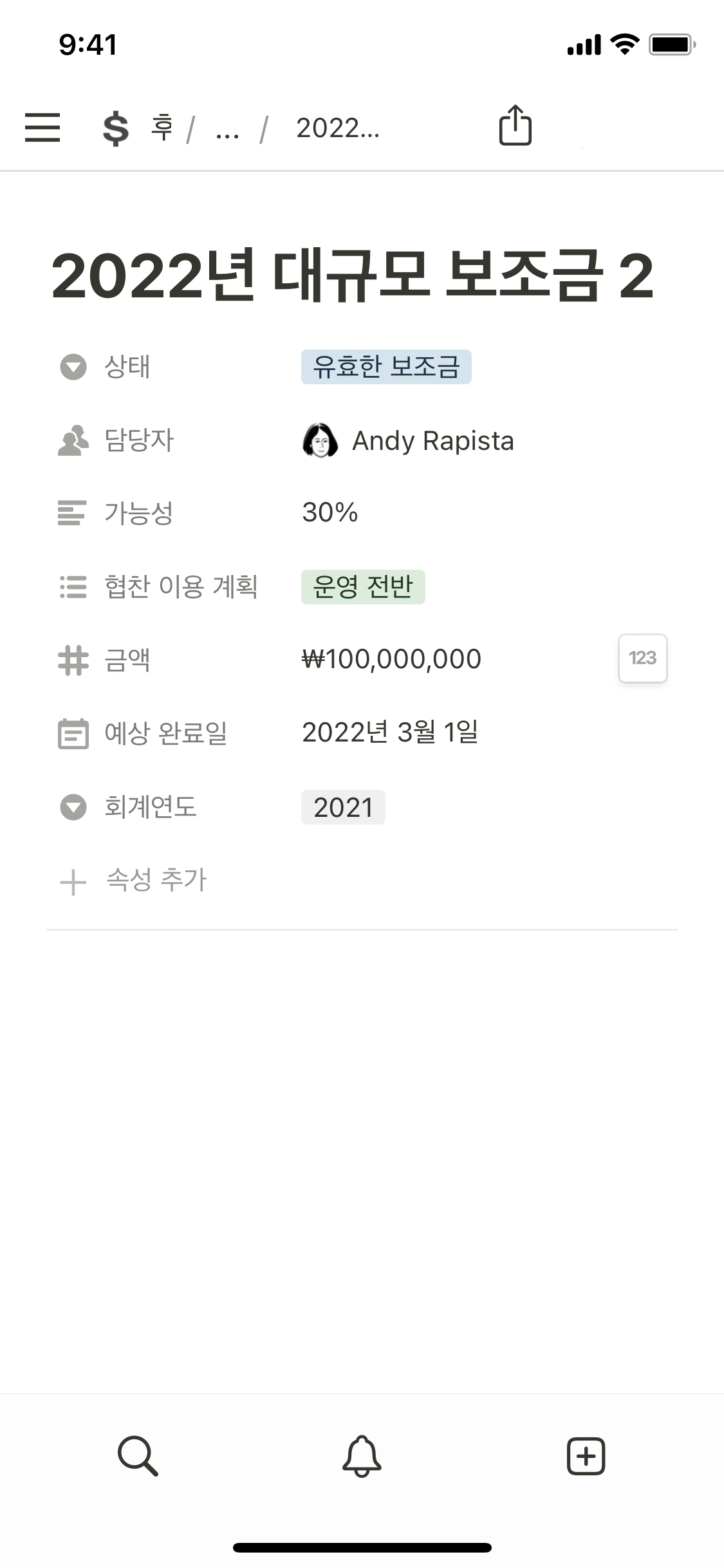
Task: Tap the 123 number format button
Action: (642, 658)
